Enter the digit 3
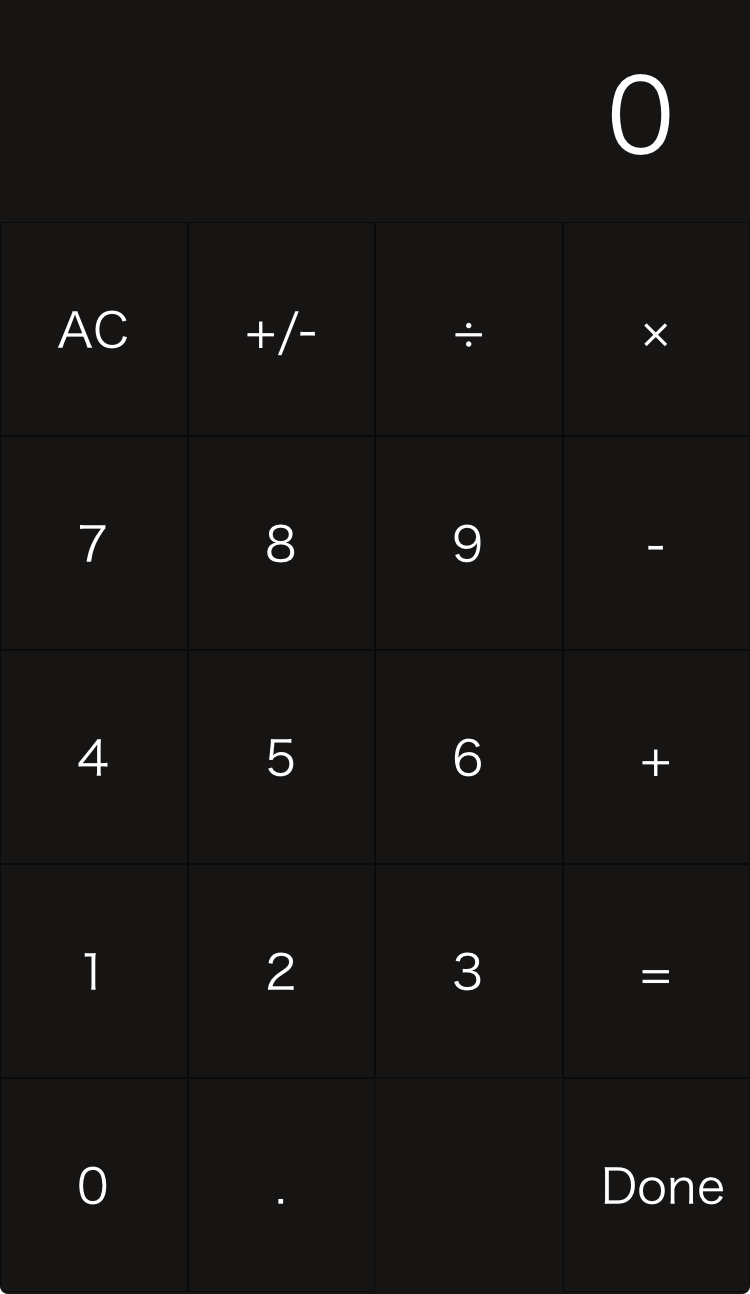This screenshot has width=750, height=1294. (x=468, y=972)
